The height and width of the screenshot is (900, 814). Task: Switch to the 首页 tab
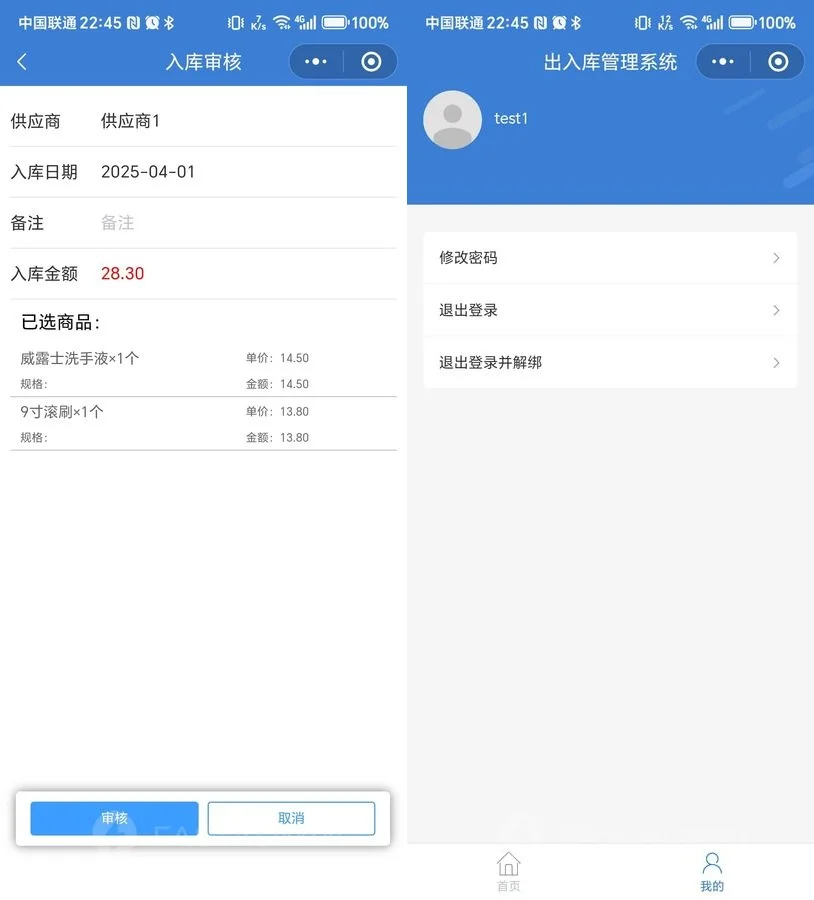[509, 871]
